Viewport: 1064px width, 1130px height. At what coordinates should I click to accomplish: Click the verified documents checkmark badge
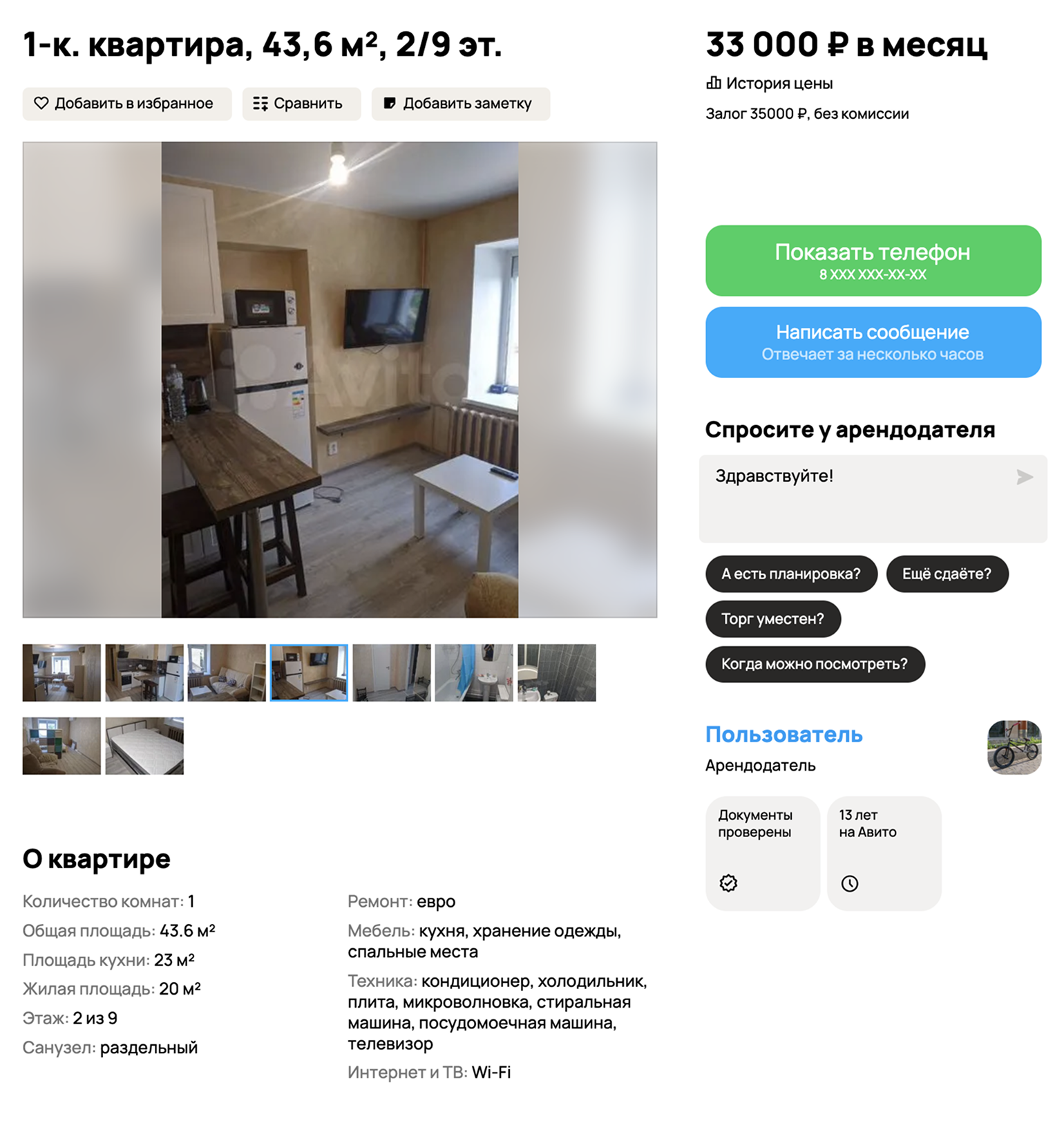(x=728, y=883)
